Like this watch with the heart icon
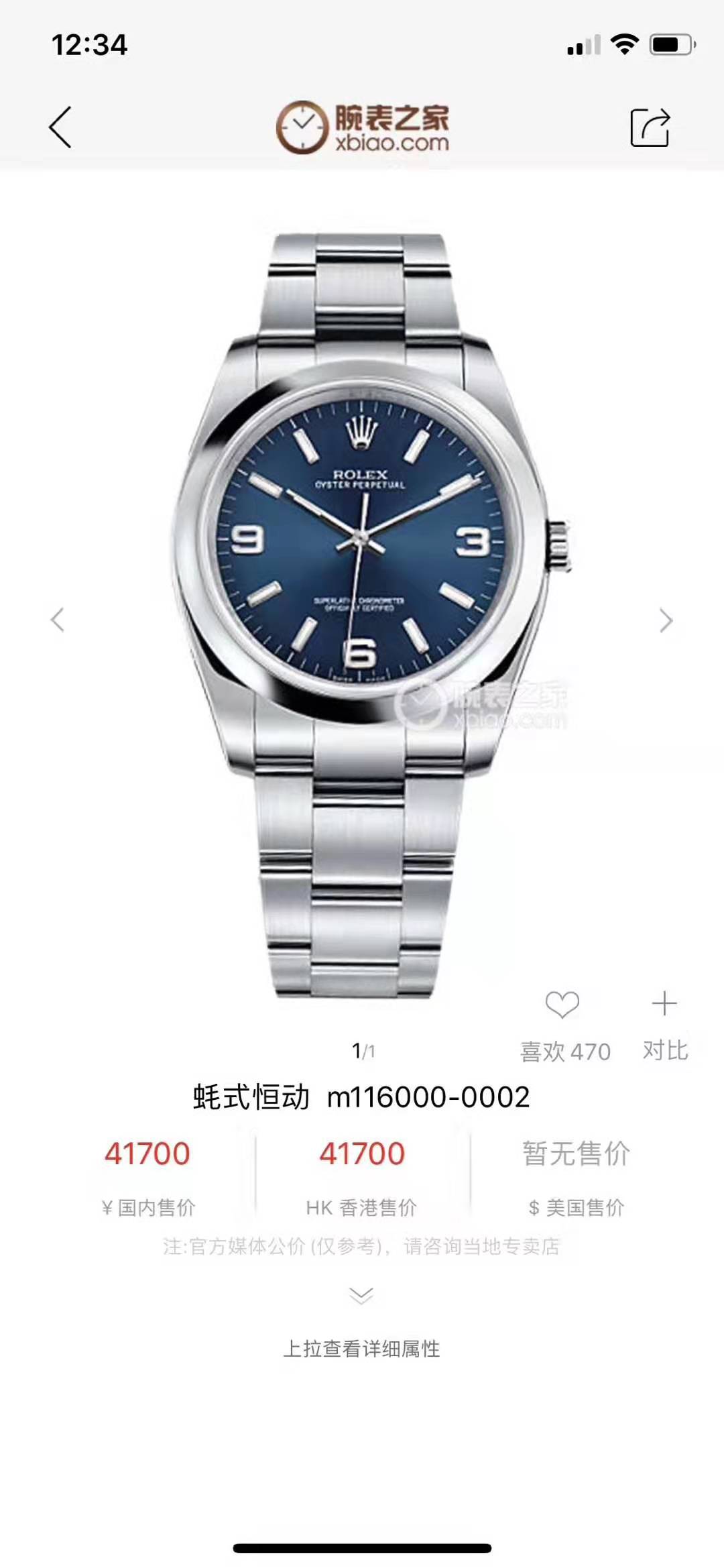The image size is (724, 1568). point(562,1005)
